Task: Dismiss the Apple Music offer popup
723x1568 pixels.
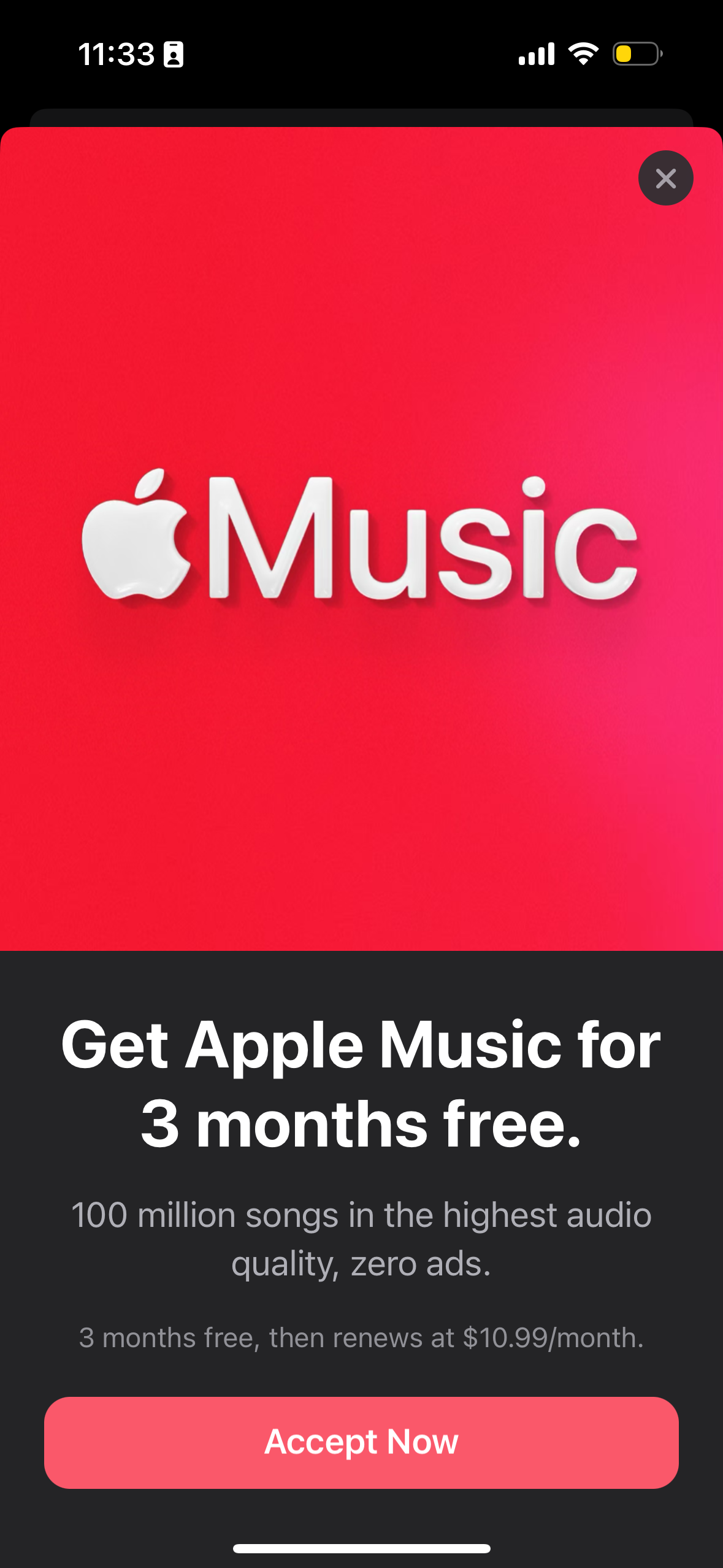Action: coord(665,178)
